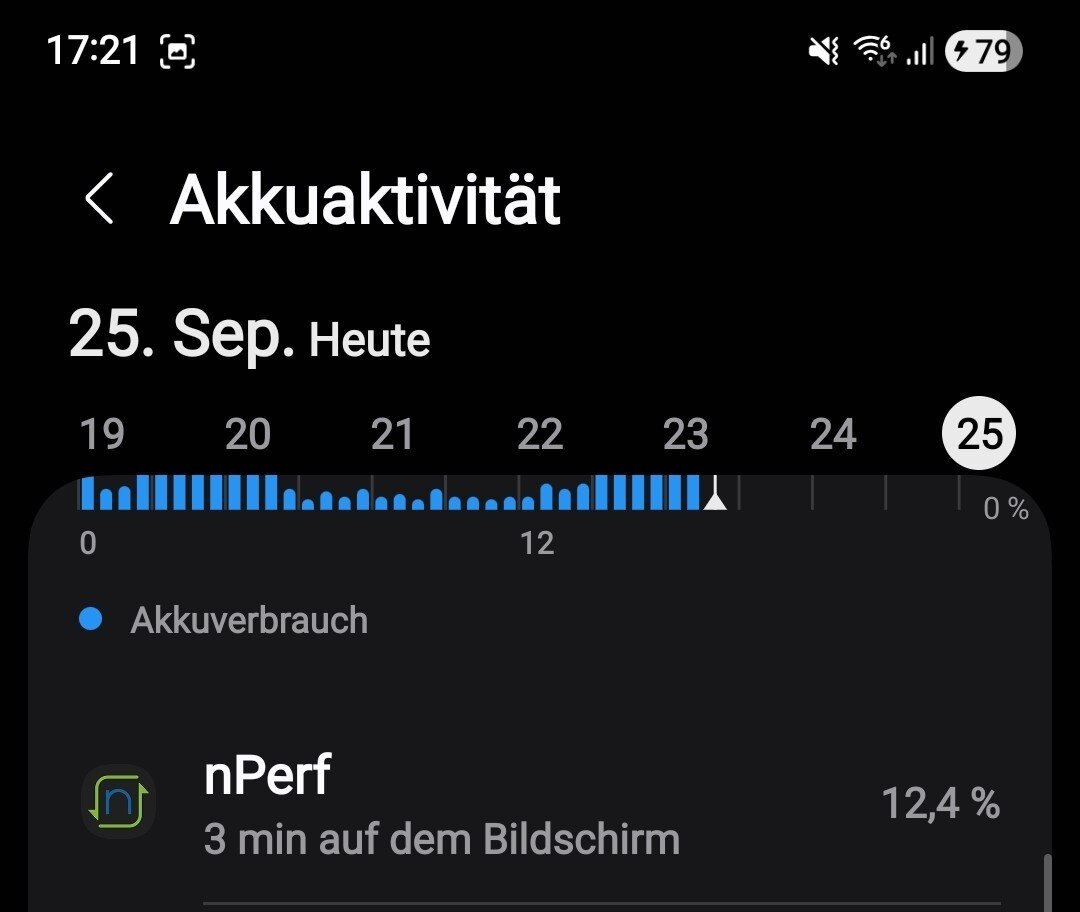Choose day 23 in the date row
The height and width of the screenshot is (912, 1080).
(686, 435)
